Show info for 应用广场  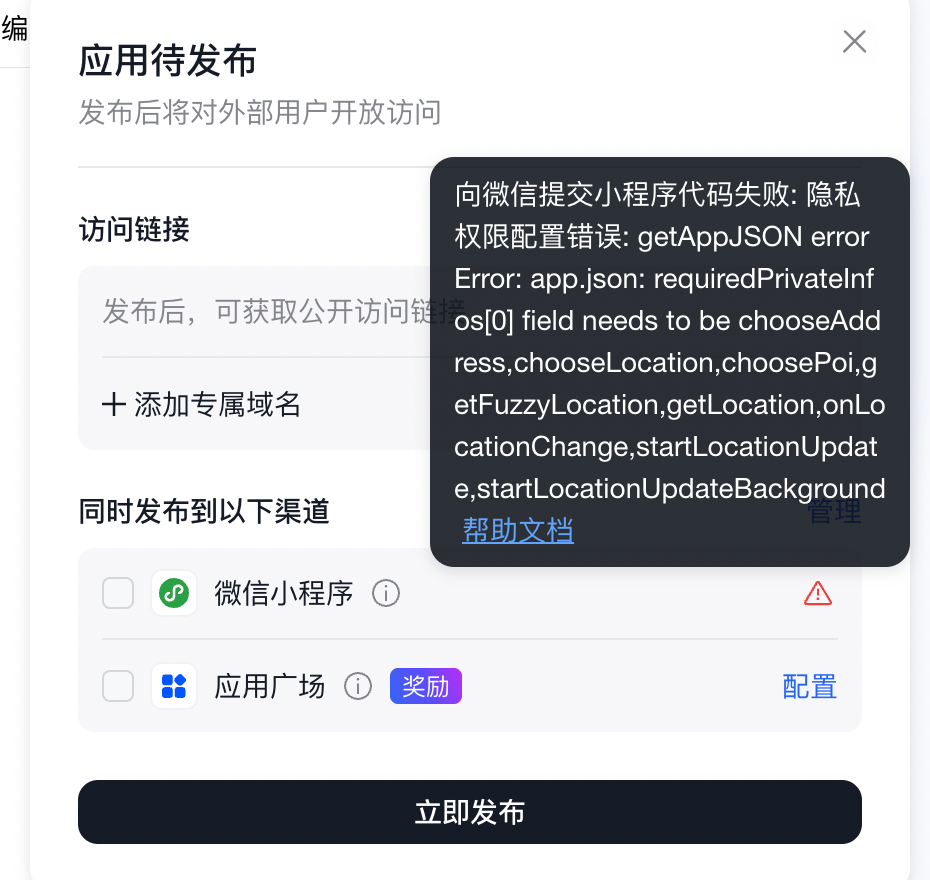pos(358,686)
